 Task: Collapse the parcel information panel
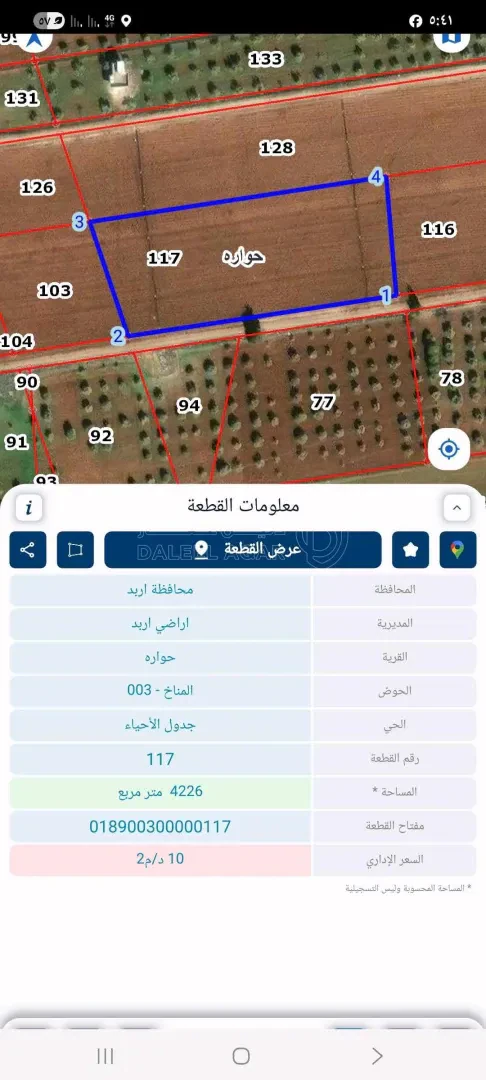456,508
